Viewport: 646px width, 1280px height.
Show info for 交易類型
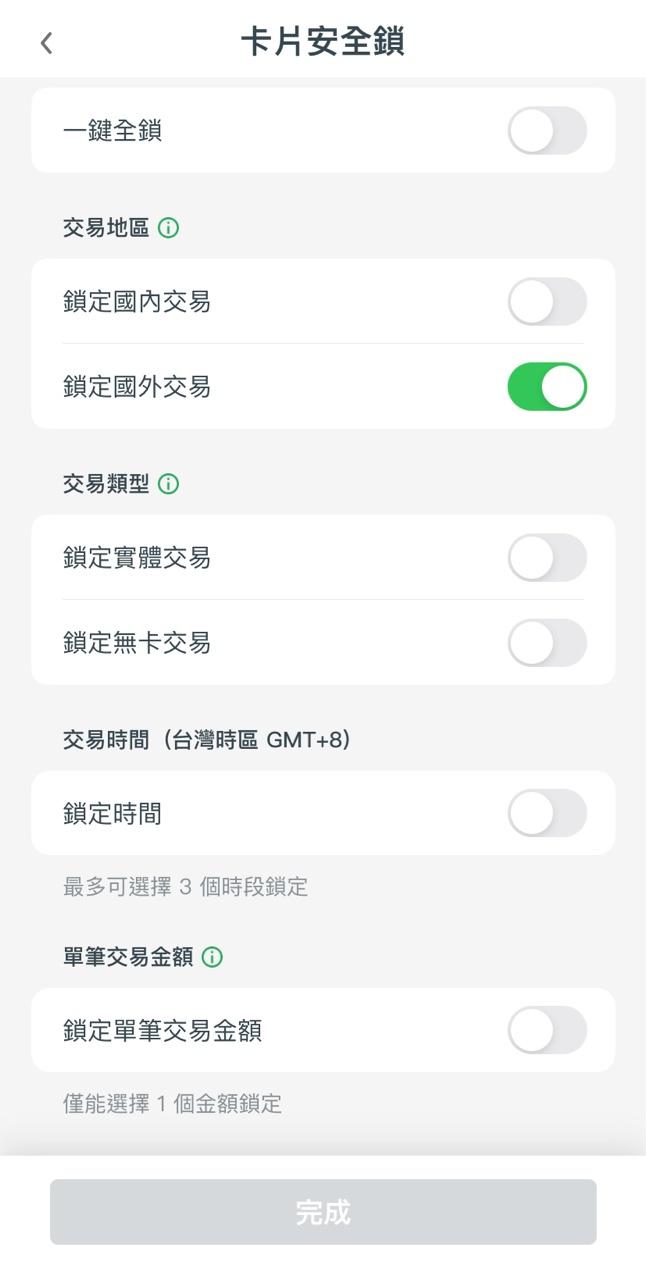[169, 484]
